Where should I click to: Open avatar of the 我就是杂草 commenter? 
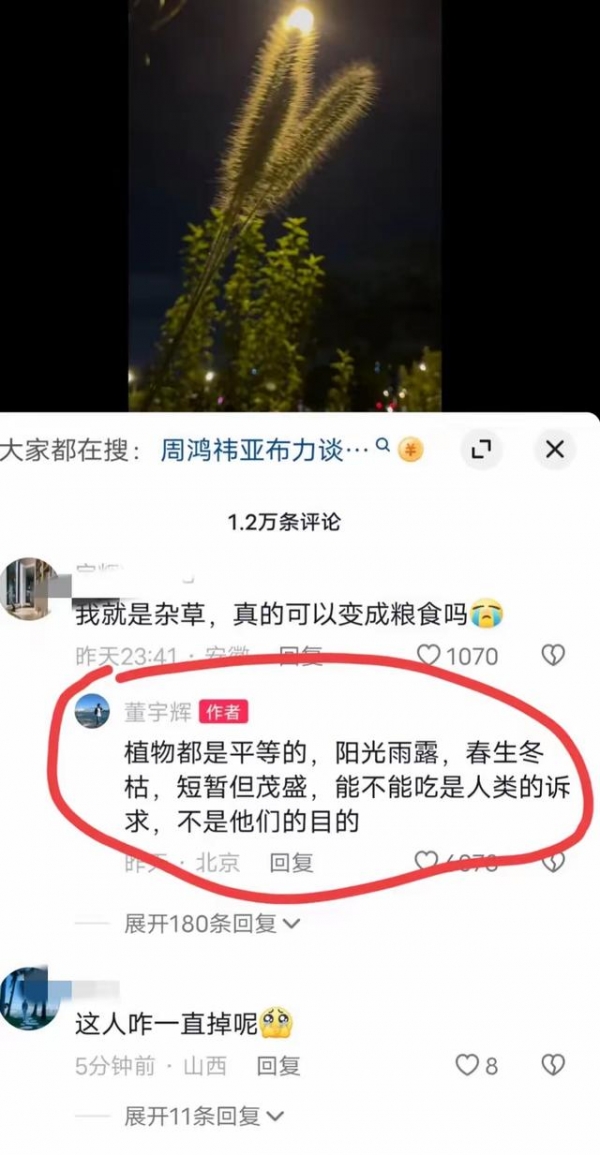point(30,588)
